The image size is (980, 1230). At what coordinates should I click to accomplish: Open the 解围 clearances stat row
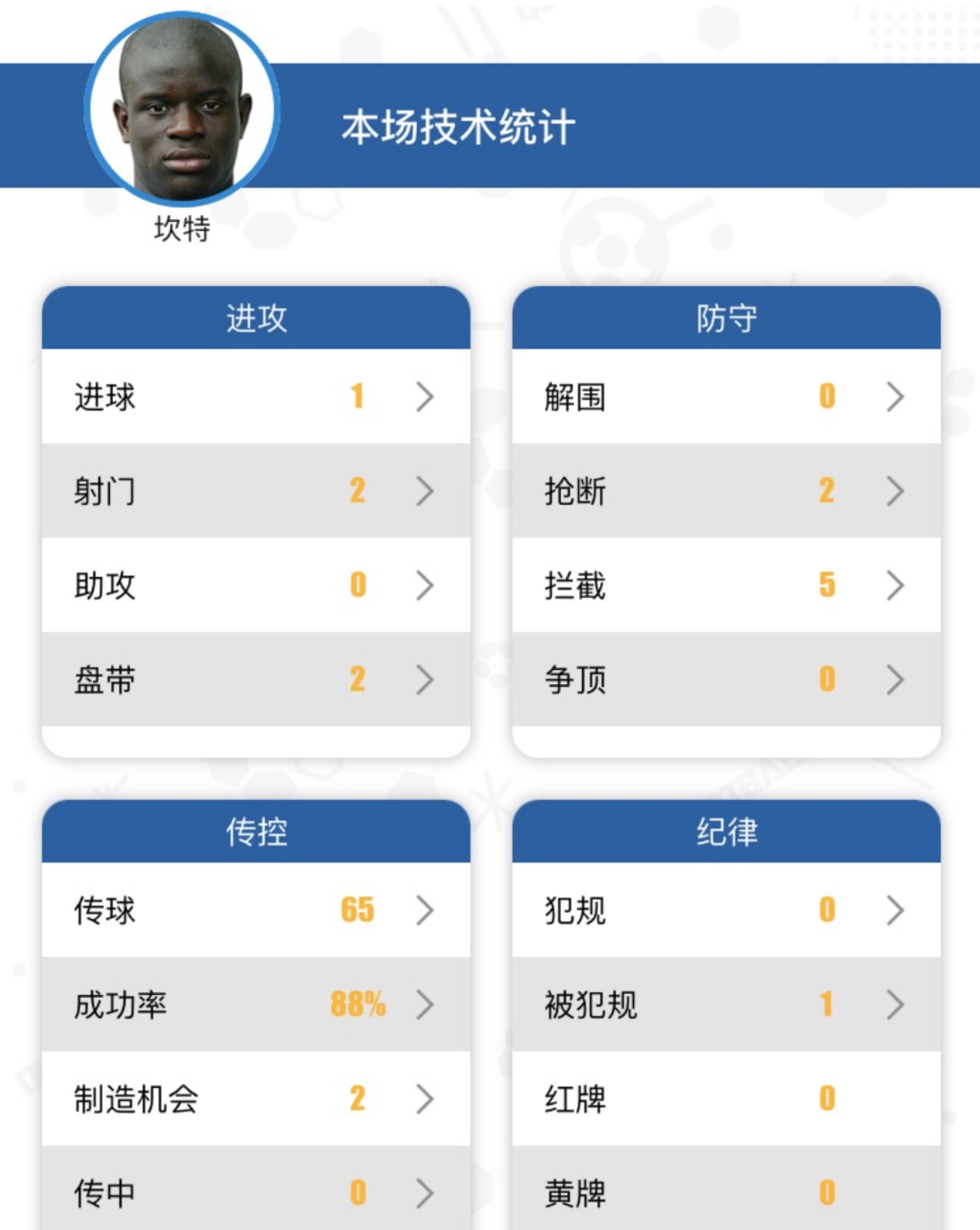(726, 396)
